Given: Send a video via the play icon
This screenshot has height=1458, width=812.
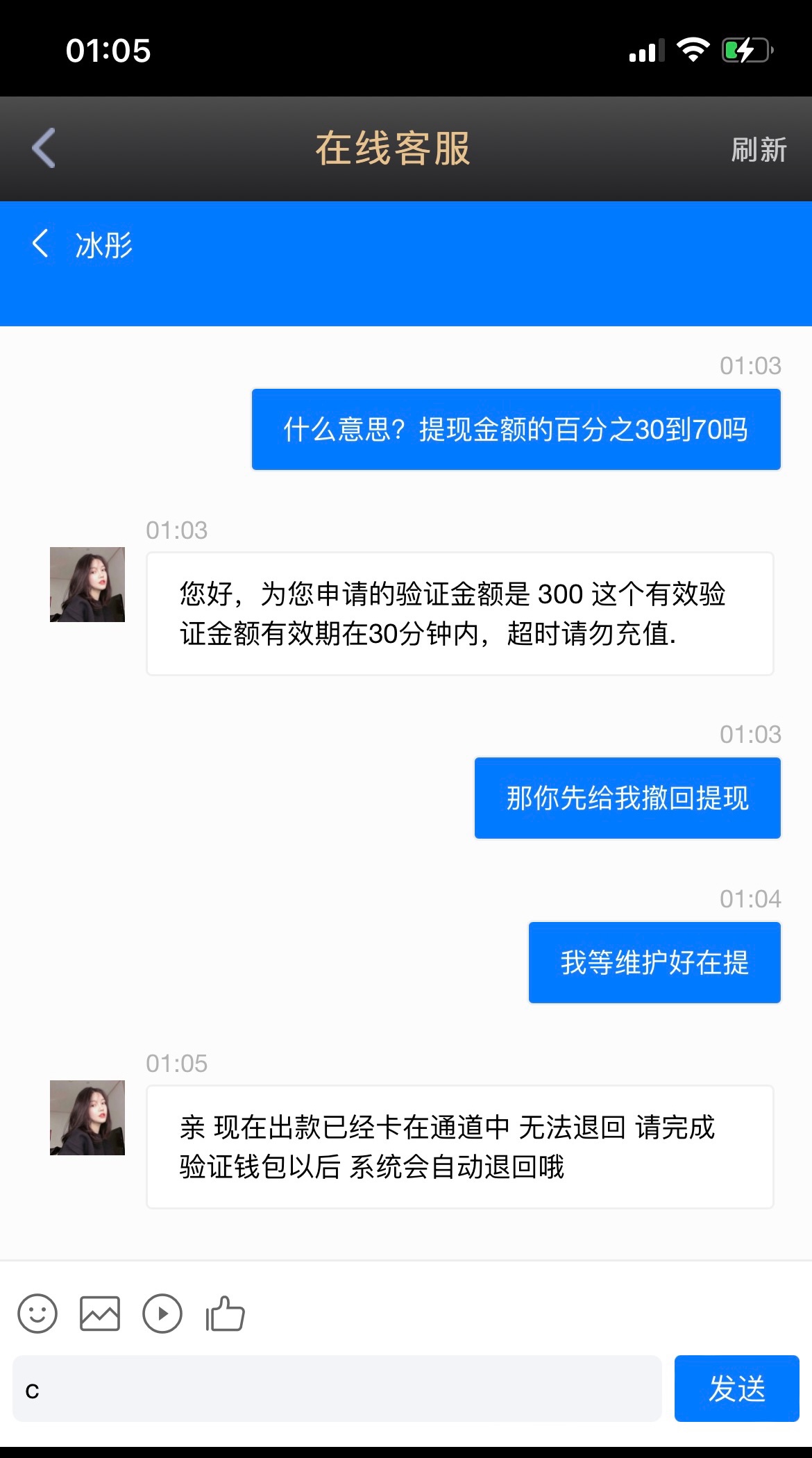Looking at the screenshot, I should 162,1314.
